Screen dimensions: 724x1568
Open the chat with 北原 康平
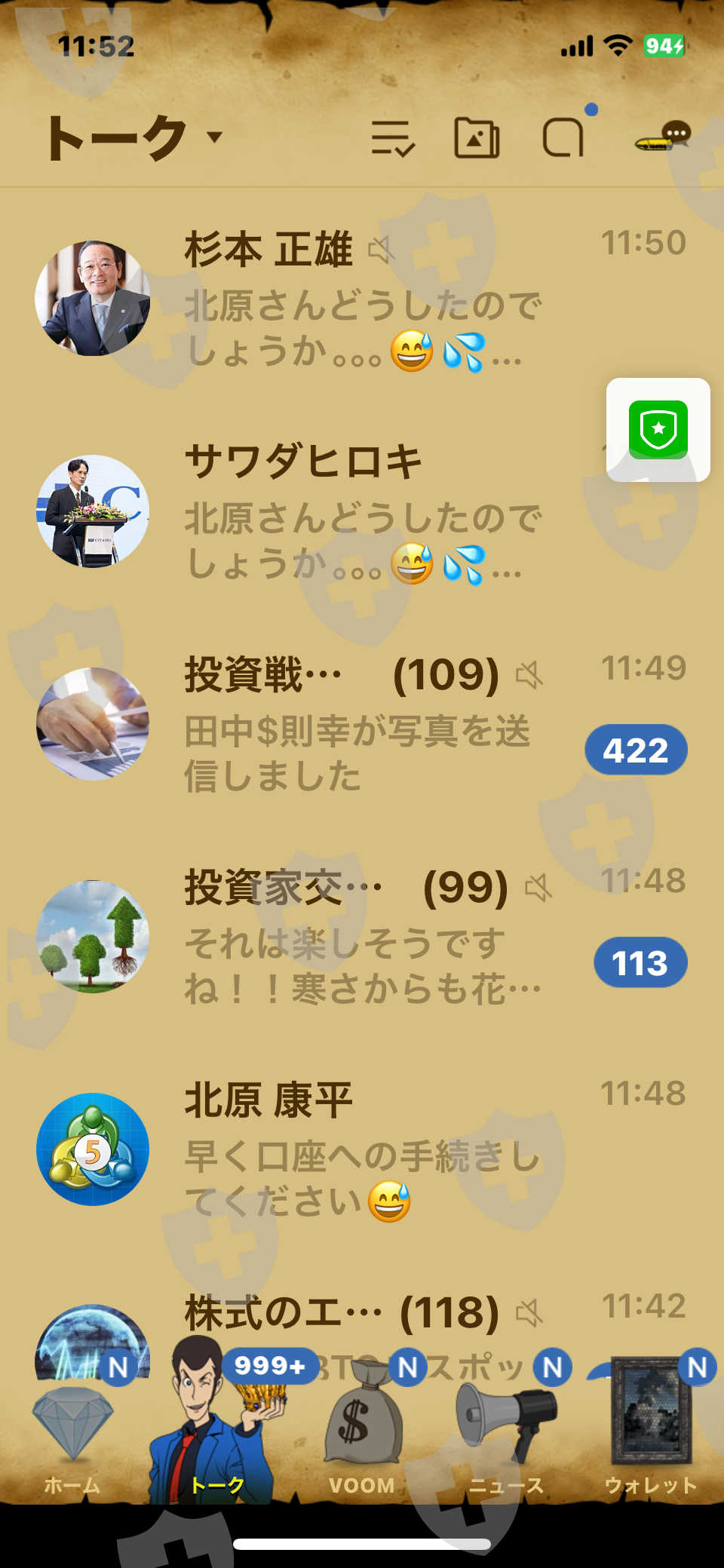(x=362, y=1149)
